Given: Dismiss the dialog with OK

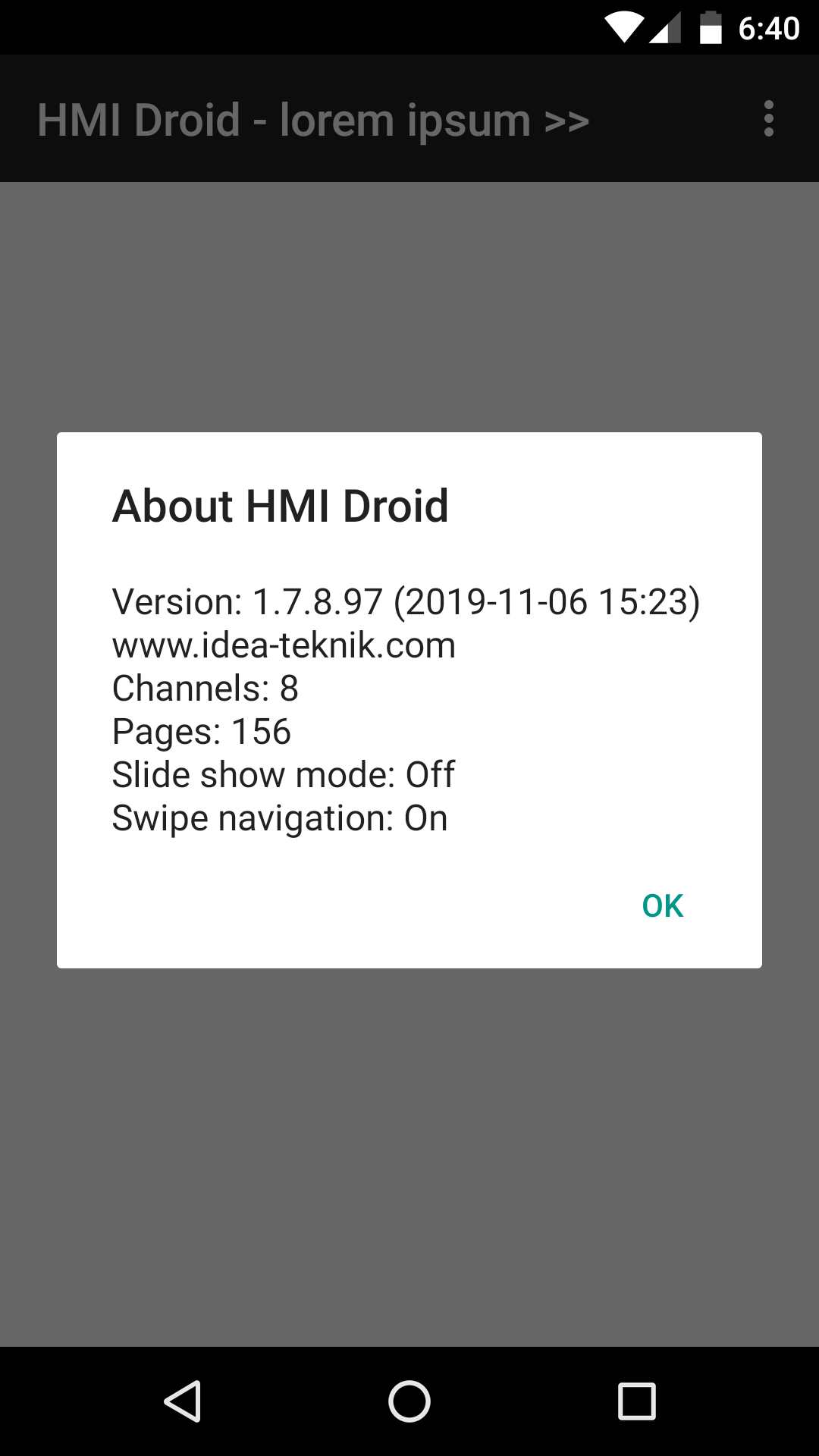Looking at the screenshot, I should pos(661,905).
